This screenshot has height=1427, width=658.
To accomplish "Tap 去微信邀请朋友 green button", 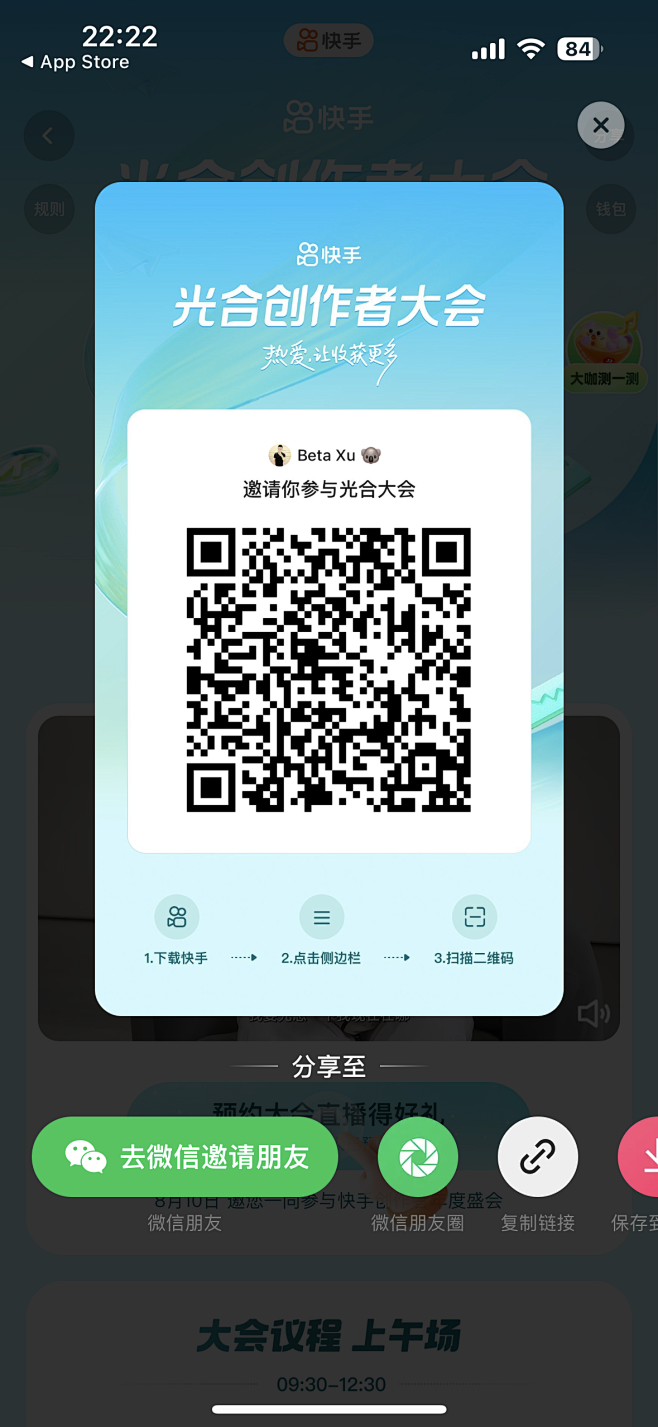I will click(x=186, y=1157).
